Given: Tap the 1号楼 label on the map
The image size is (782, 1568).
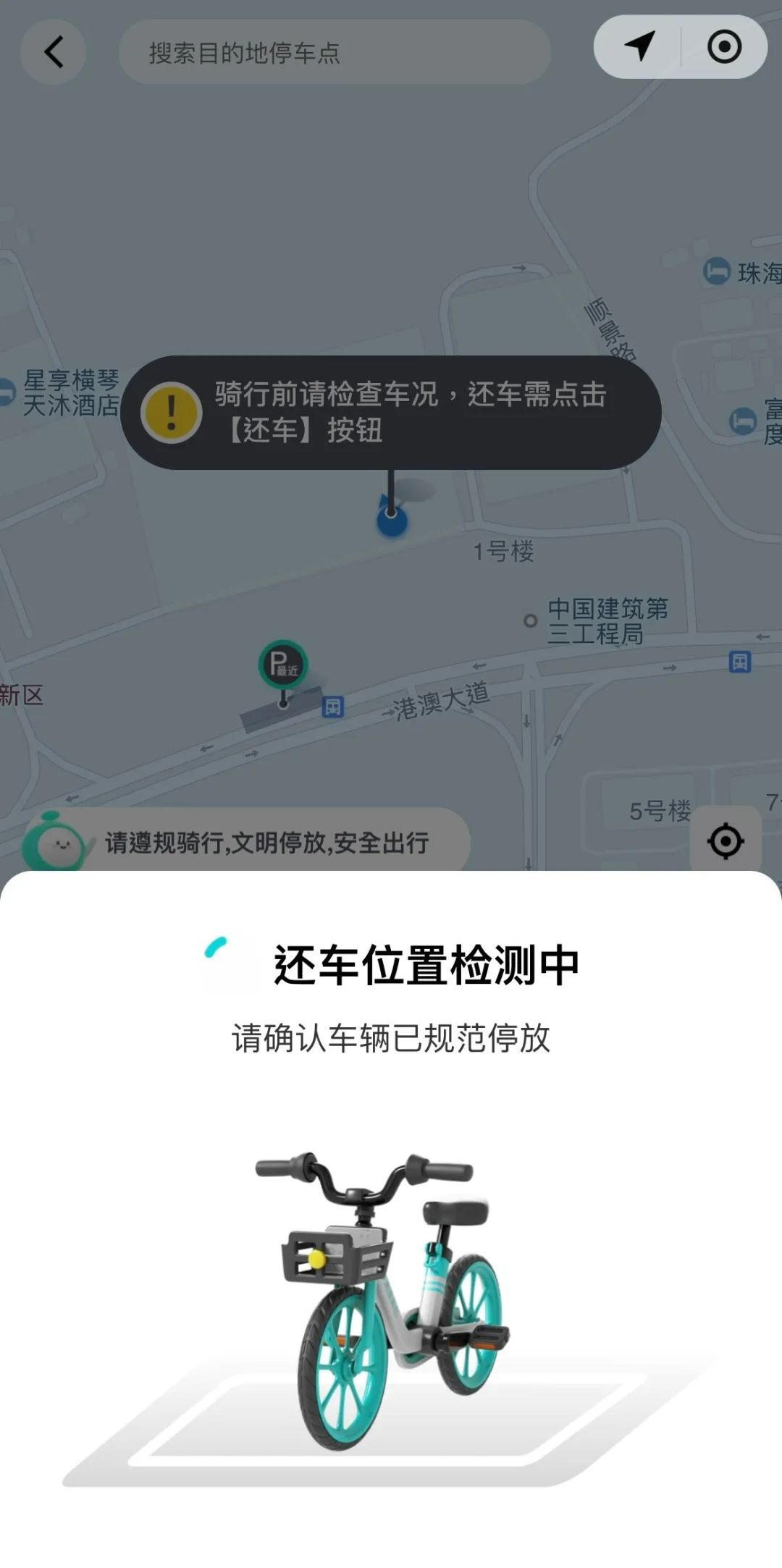Looking at the screenshot, I should 505,552.
